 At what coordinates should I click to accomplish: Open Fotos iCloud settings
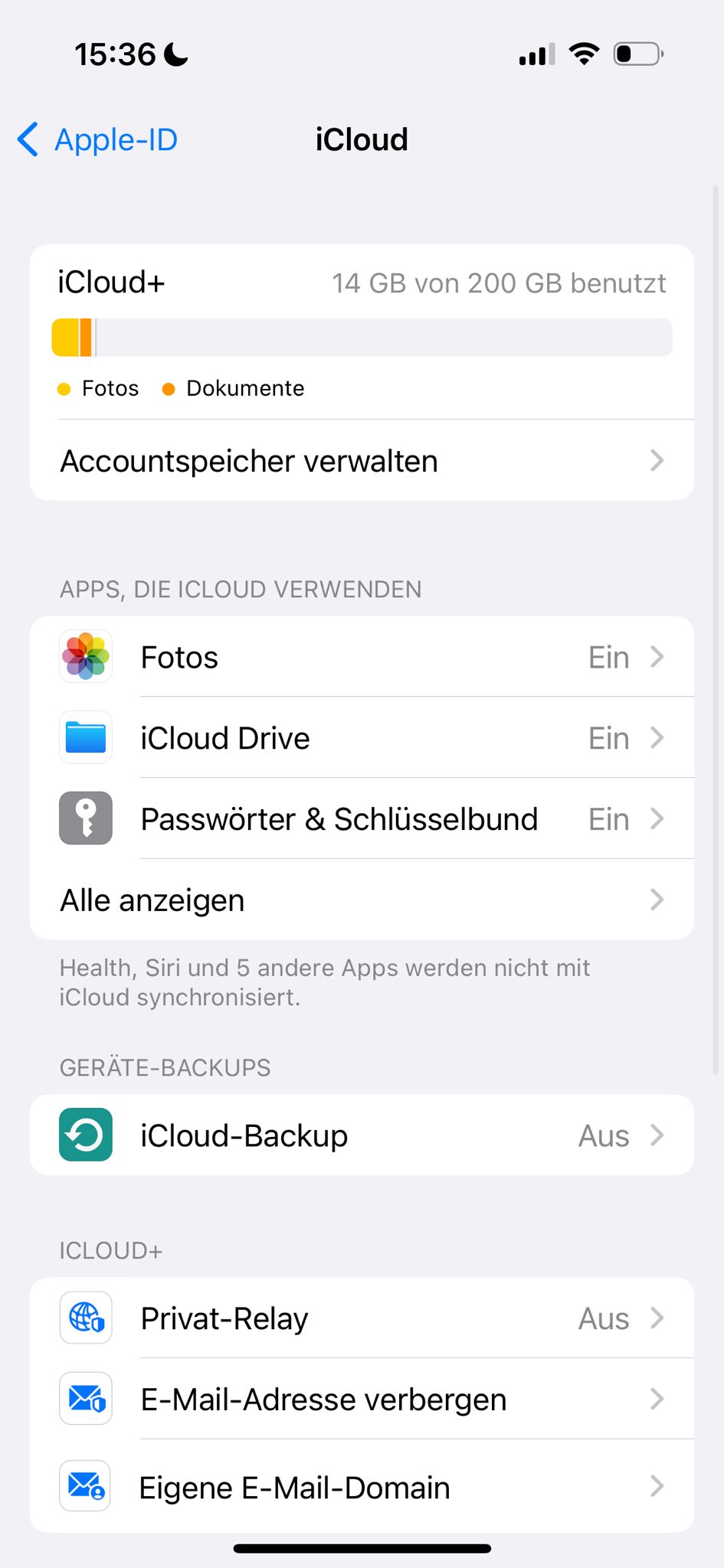pyautogui.click(x=362, y=658)
